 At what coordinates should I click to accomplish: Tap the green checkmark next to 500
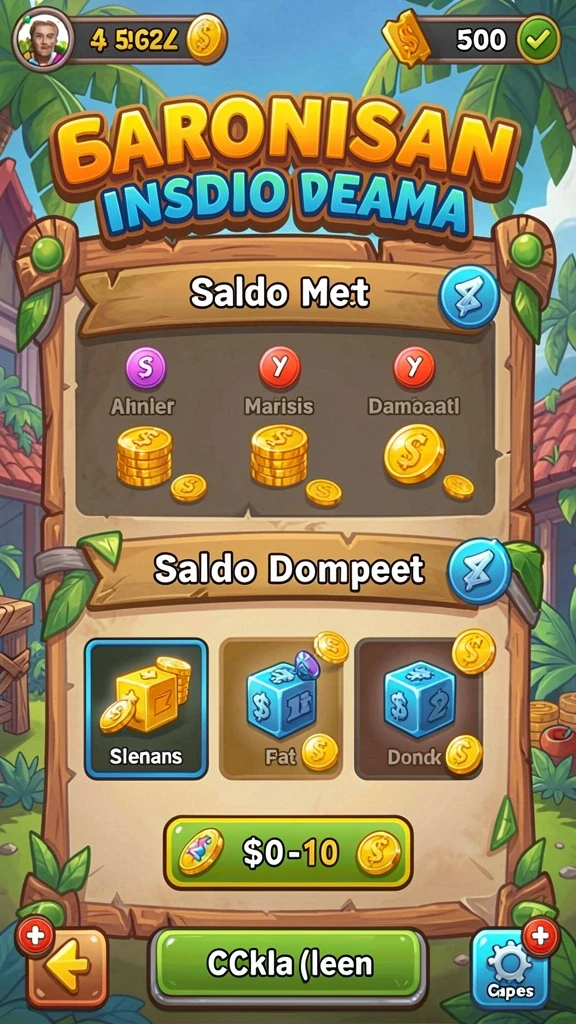click(x=539, y=39)
